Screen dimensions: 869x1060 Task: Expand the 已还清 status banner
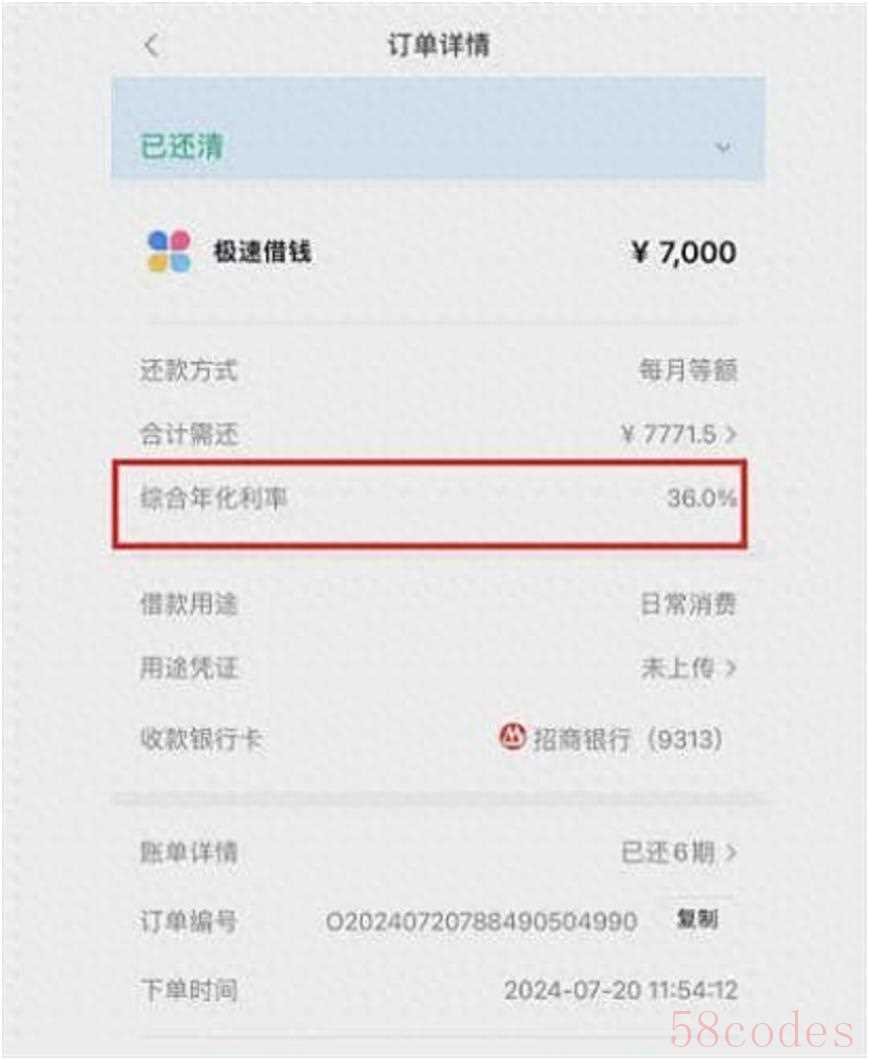723,148
